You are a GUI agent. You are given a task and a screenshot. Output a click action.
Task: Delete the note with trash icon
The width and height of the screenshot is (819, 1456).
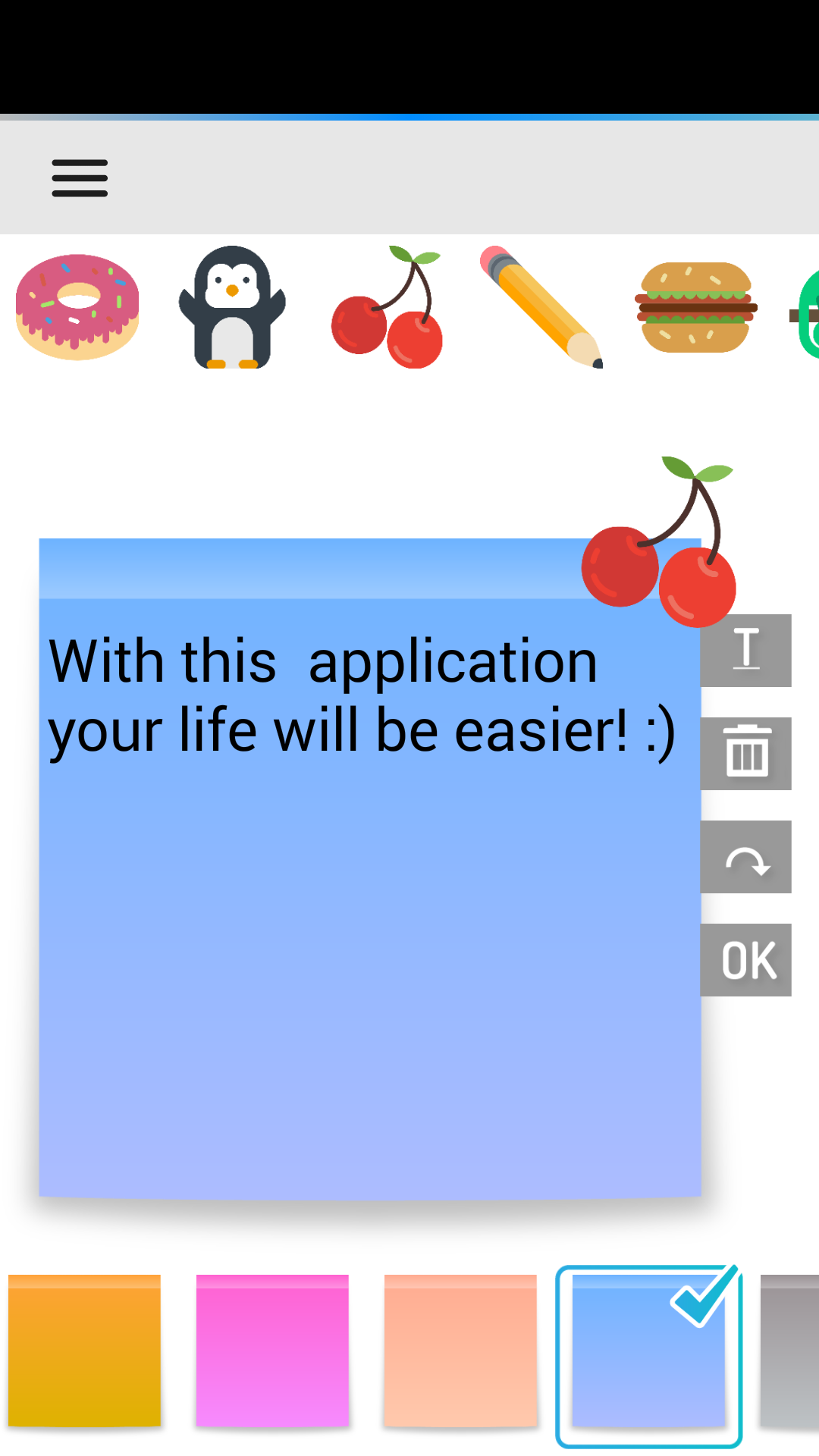[745, 754]
